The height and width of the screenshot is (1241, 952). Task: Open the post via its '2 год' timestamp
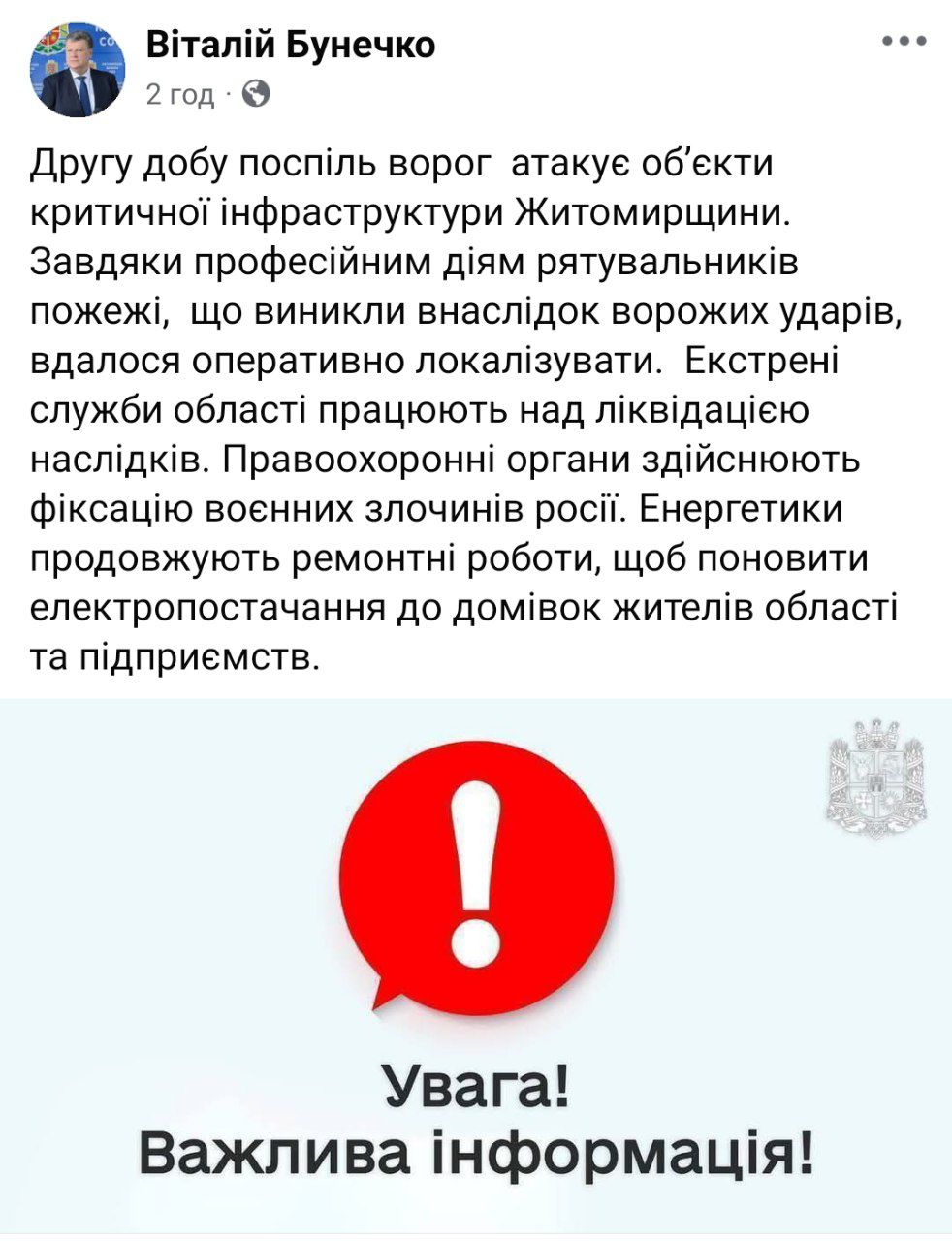(179, 95)
